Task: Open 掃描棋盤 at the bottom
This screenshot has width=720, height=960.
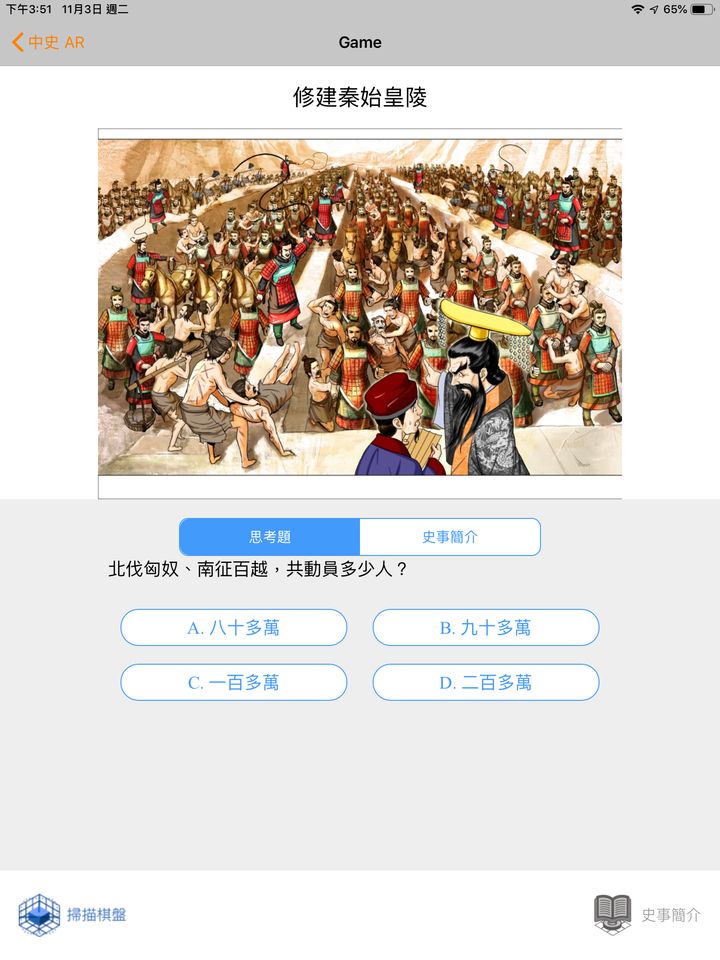Action: 72,915
